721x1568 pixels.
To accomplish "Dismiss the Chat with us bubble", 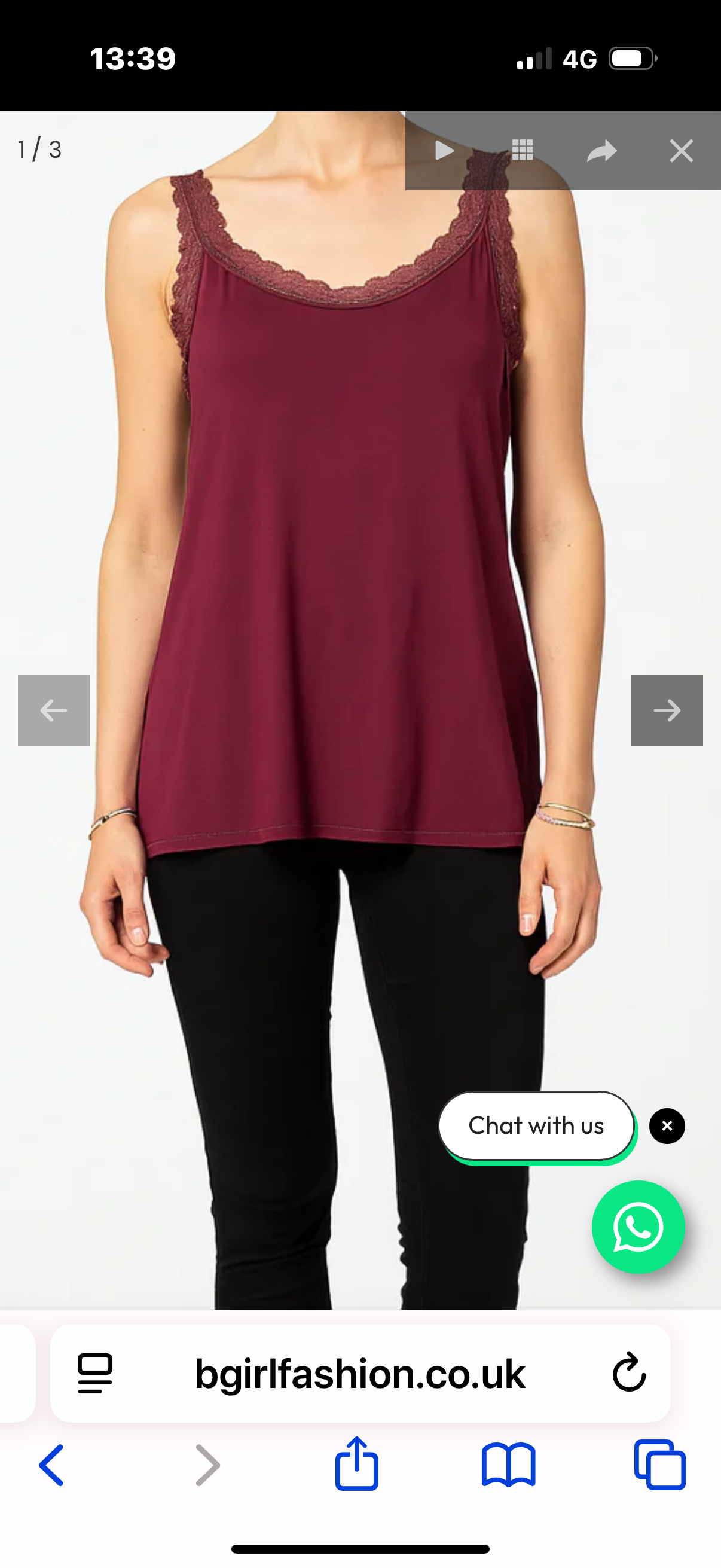I will 667,1126.
